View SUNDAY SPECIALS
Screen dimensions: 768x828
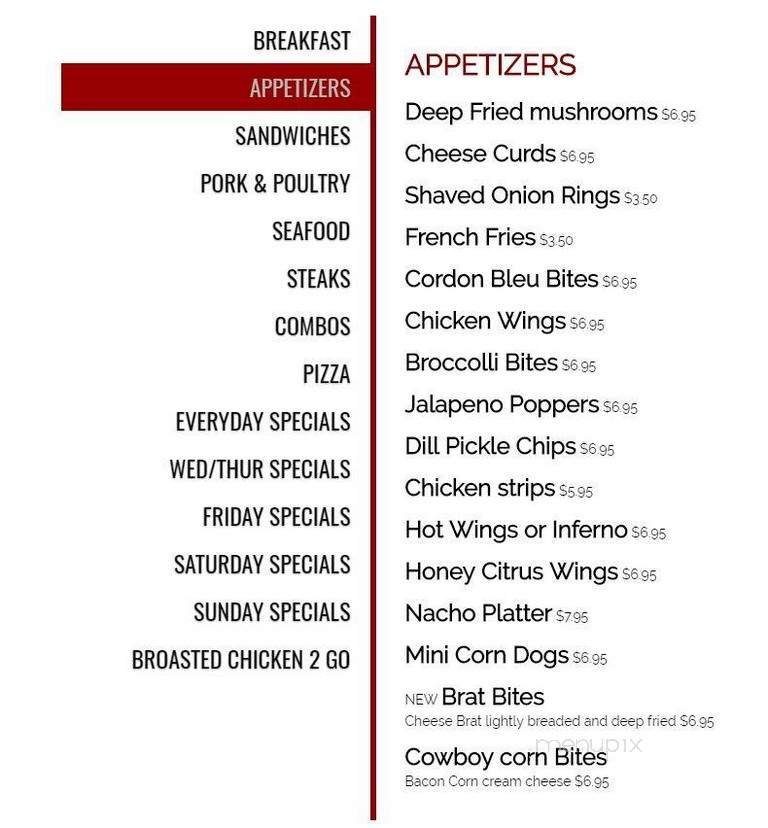click(x=270, y=612)
